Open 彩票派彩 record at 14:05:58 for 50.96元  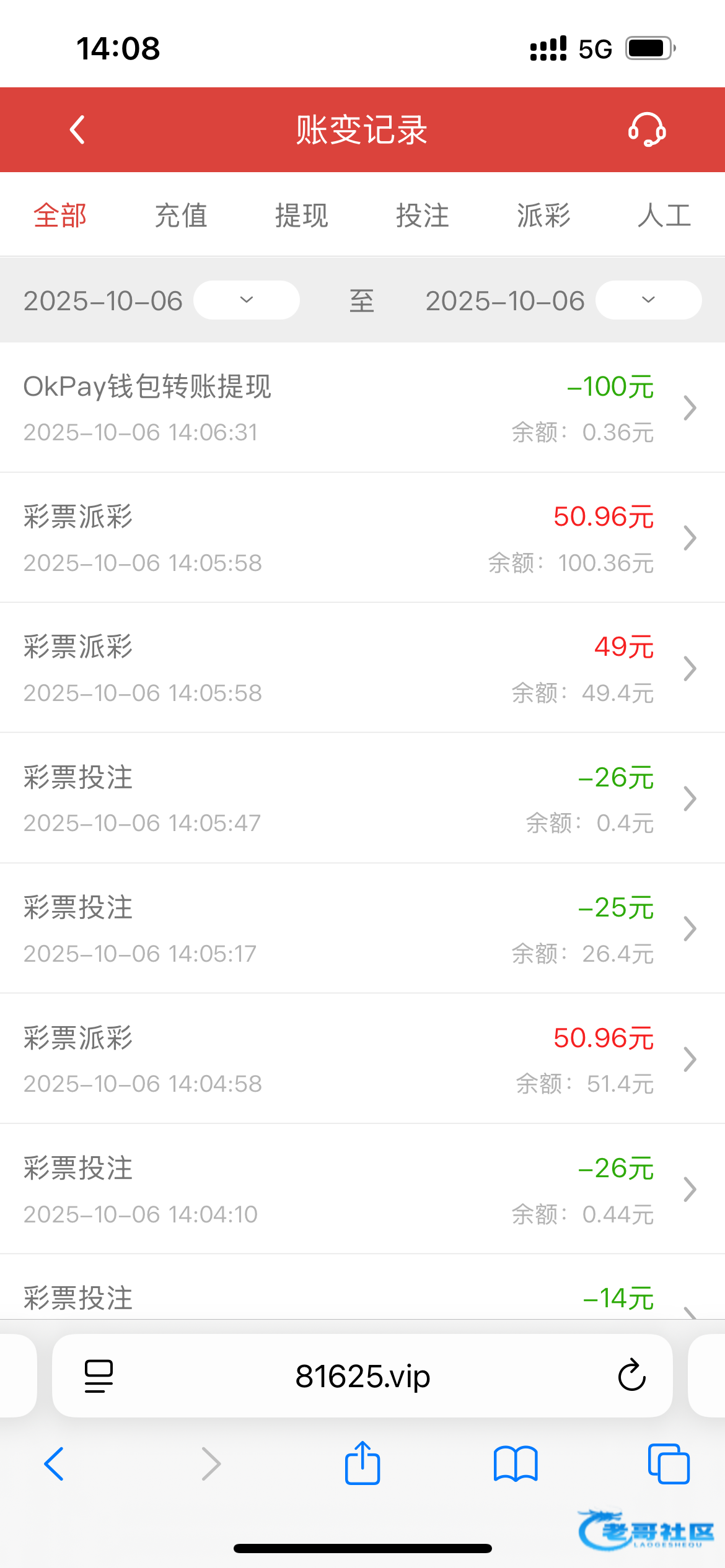tap(362, 538)
